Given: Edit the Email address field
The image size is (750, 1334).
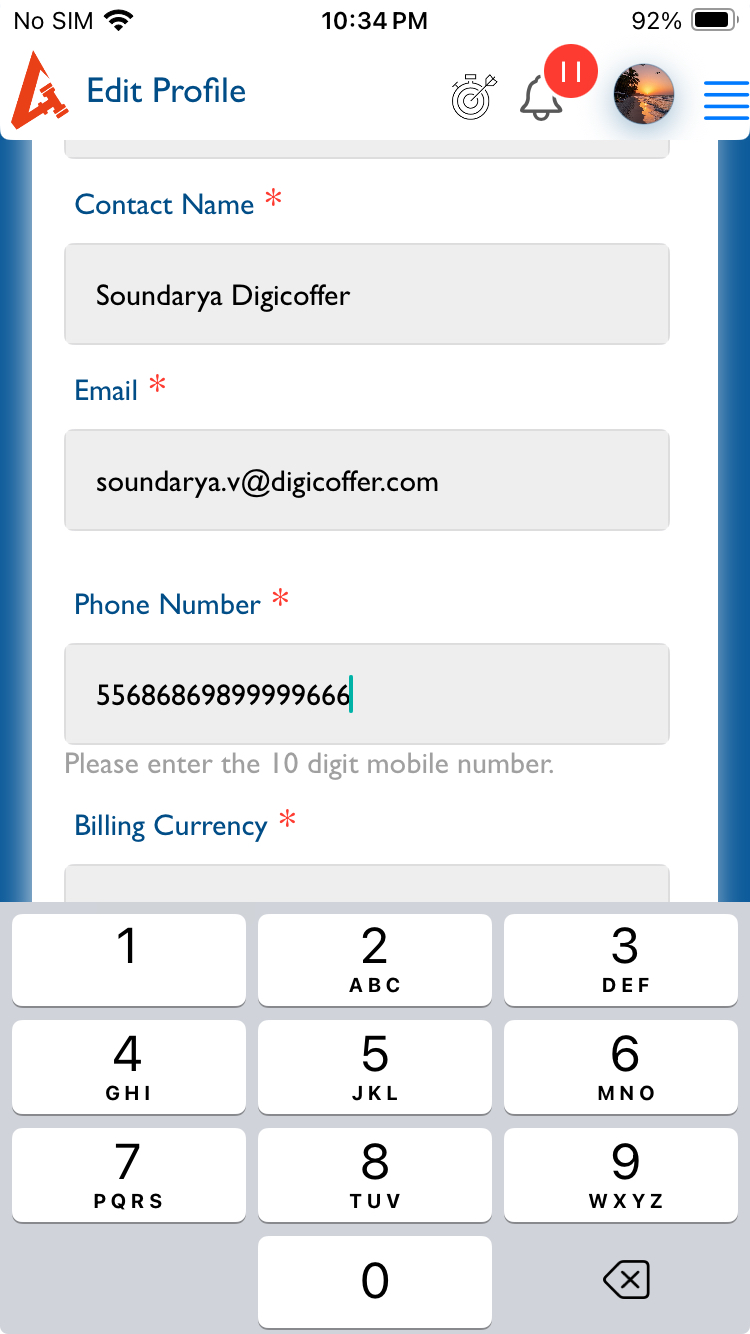Looking at the screenshot, I should (366, 481).
